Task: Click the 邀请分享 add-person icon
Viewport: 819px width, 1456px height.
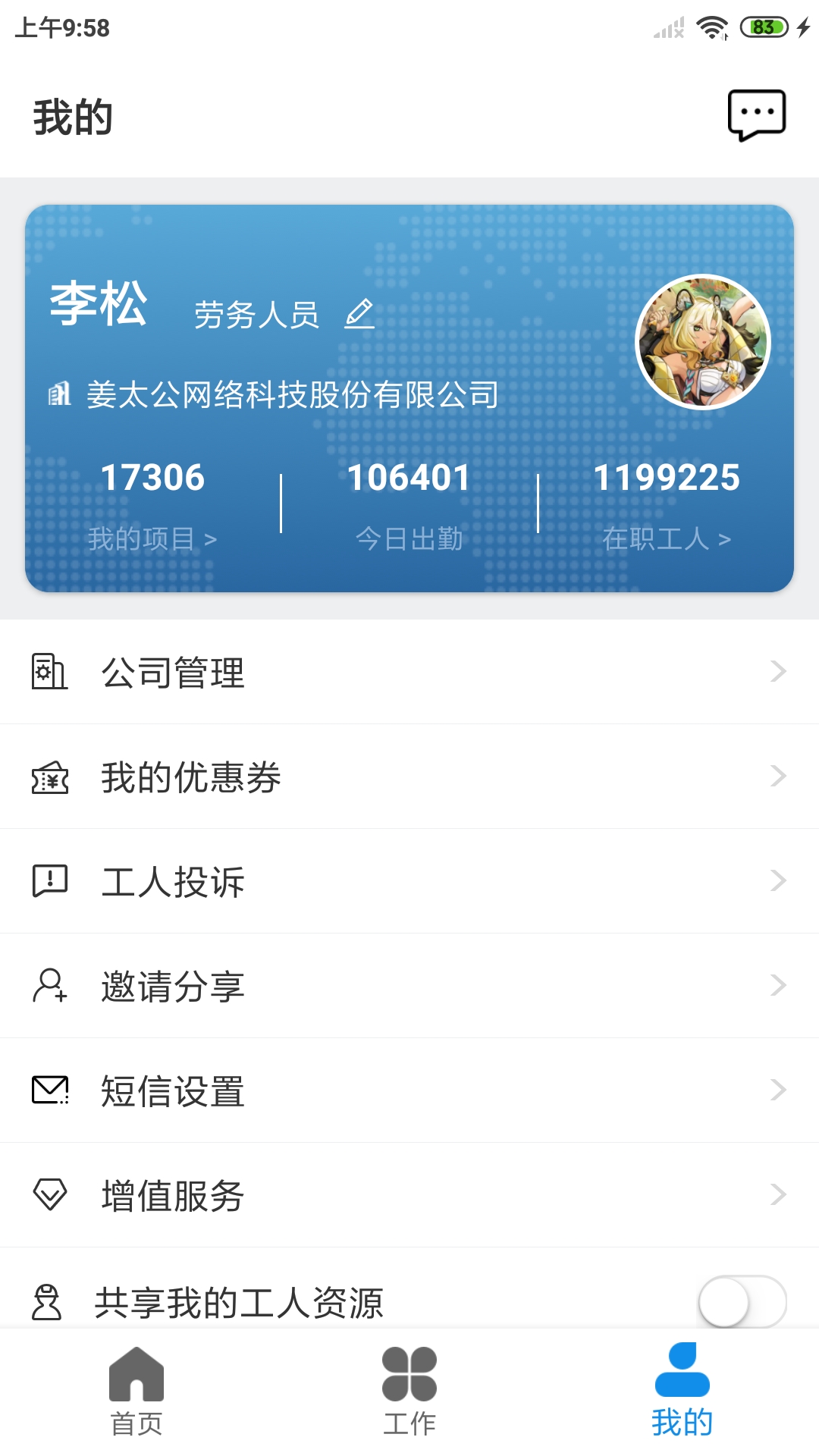Action: 49,985
